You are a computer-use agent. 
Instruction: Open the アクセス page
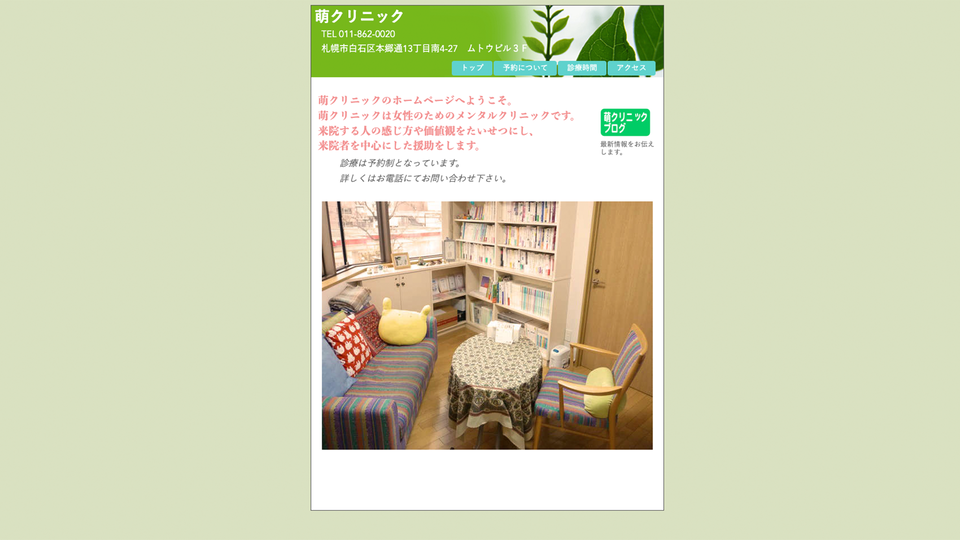[x=631, y=68]
